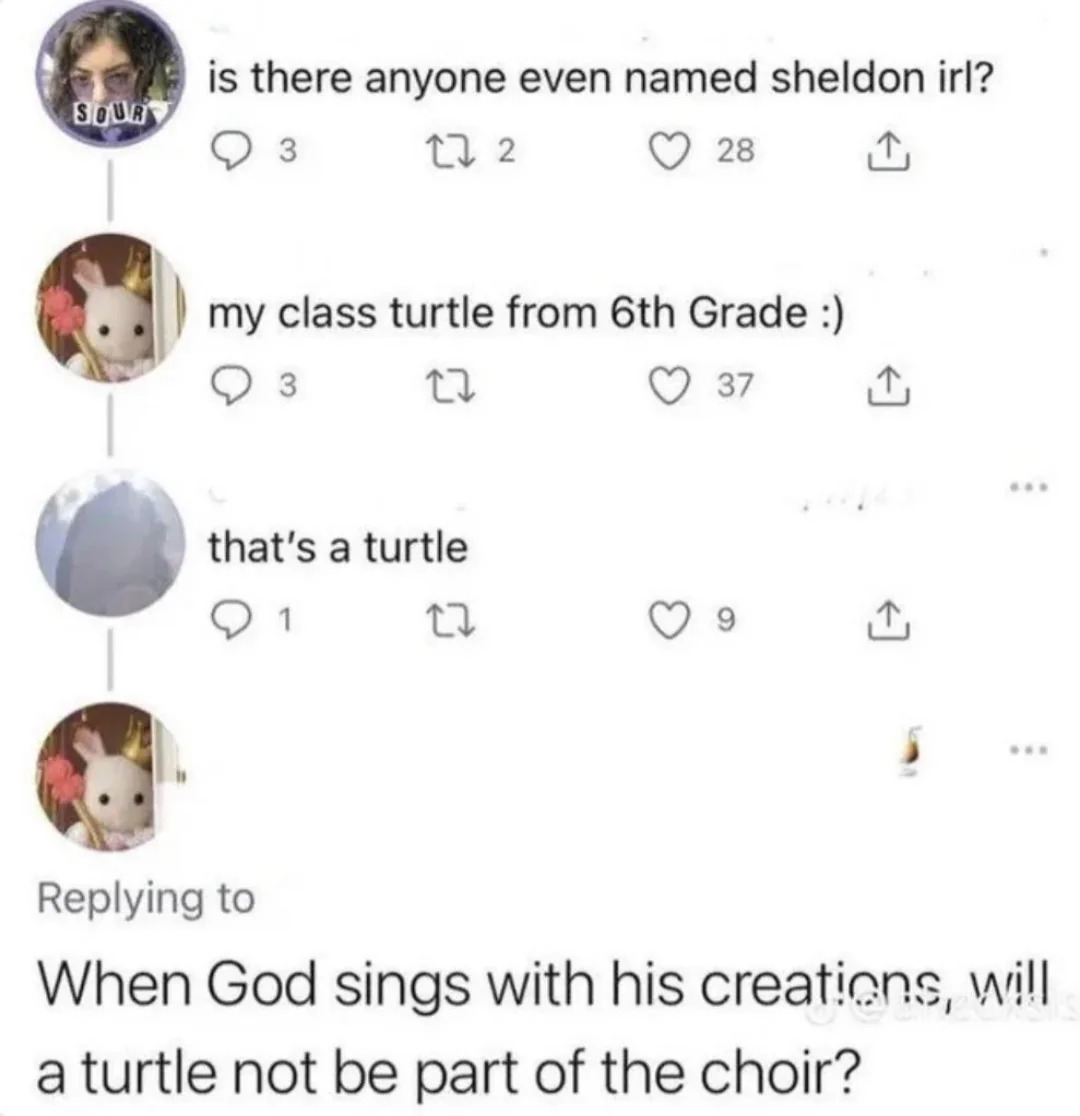Open the grey avatar profile on 'that's a turtle'

(109, 544)
